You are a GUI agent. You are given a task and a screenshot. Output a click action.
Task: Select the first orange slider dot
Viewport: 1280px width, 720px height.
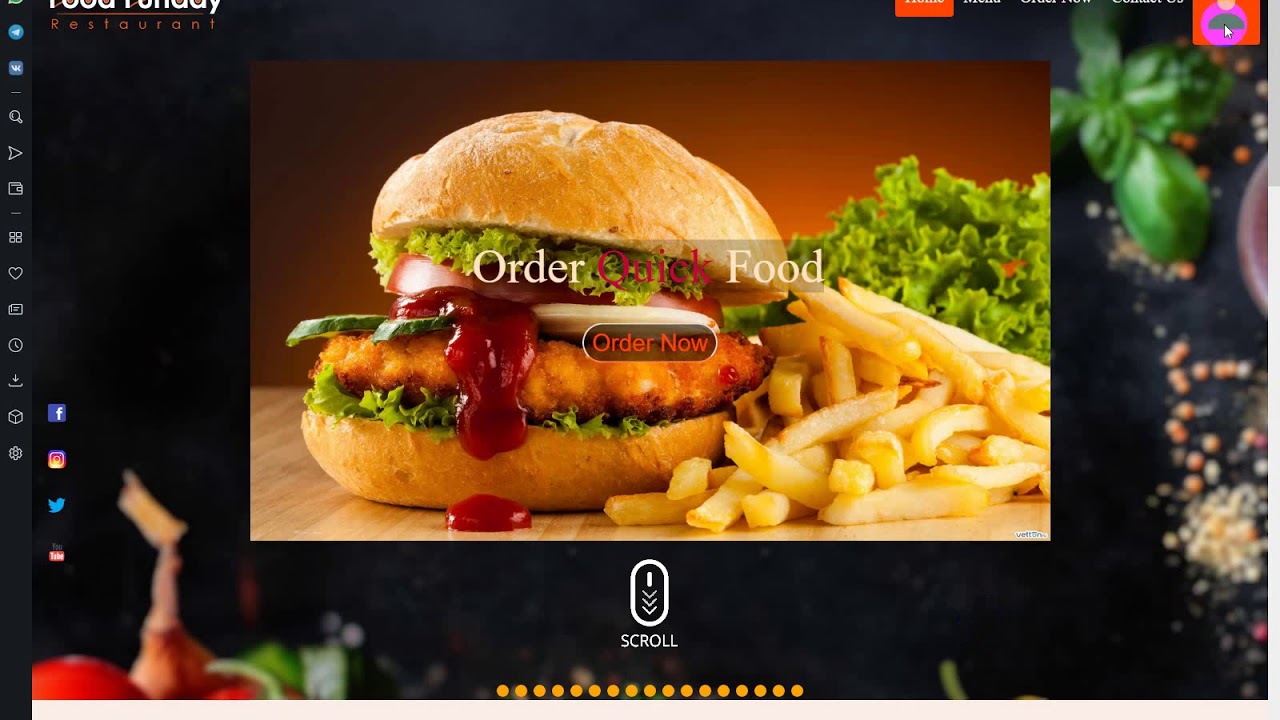point(503,691)
